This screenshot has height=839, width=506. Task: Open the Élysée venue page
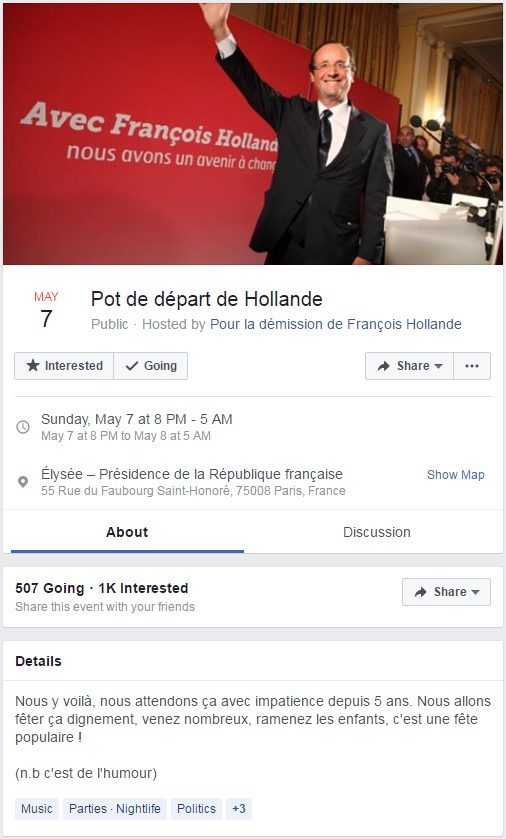tap(192, 474)
